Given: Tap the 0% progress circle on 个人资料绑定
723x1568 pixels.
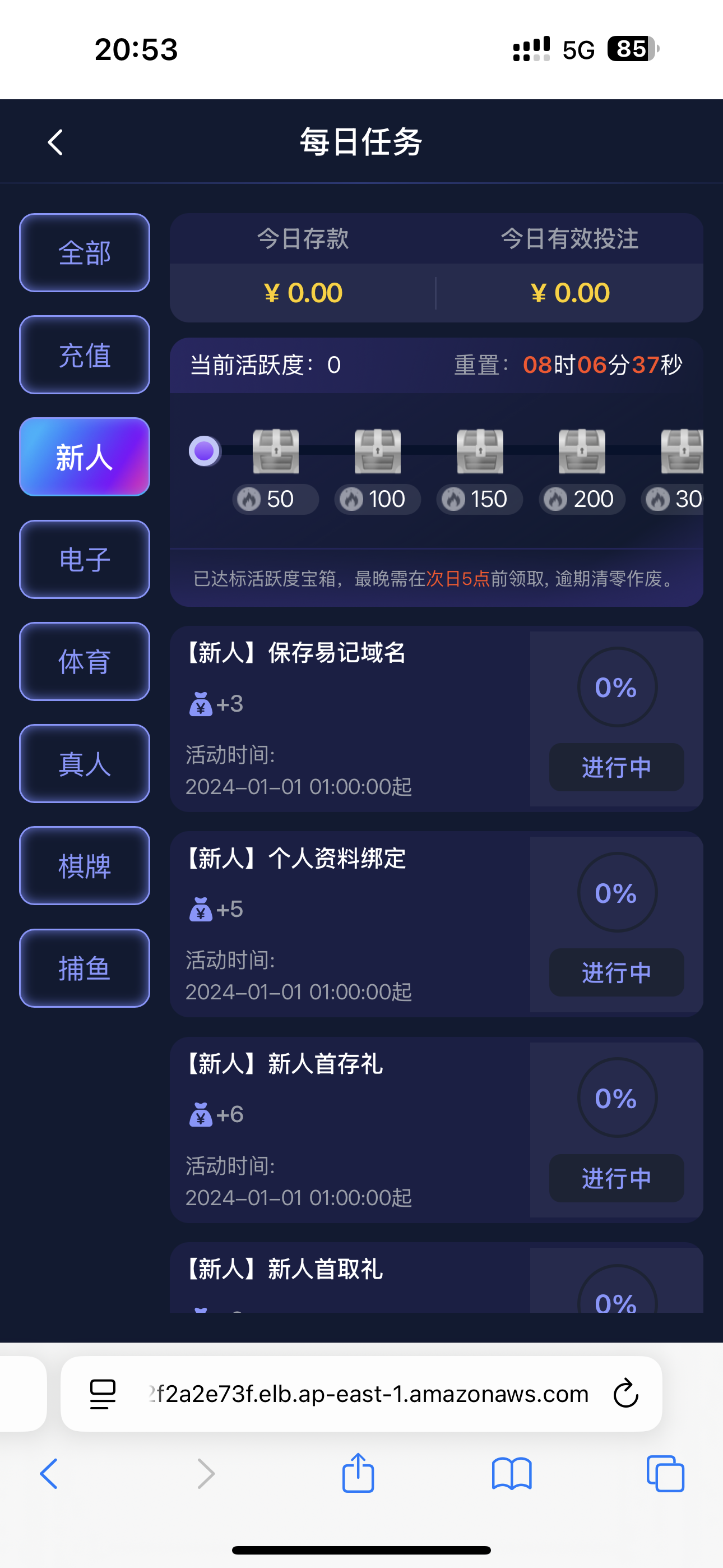Looking at the screenshot, I should tap(616, 893).
